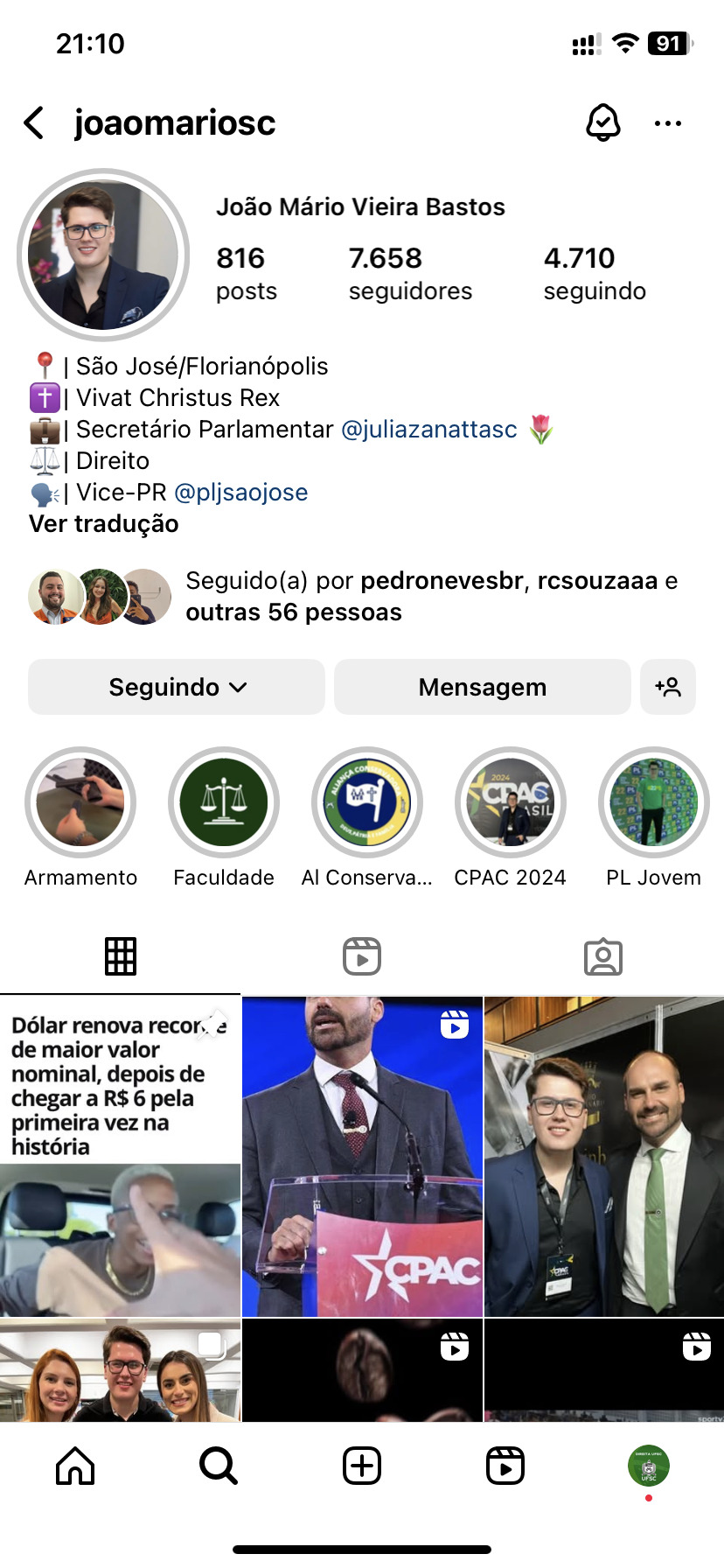
Task: Open the Faculdade story highlight
Action: coord(224,802)
